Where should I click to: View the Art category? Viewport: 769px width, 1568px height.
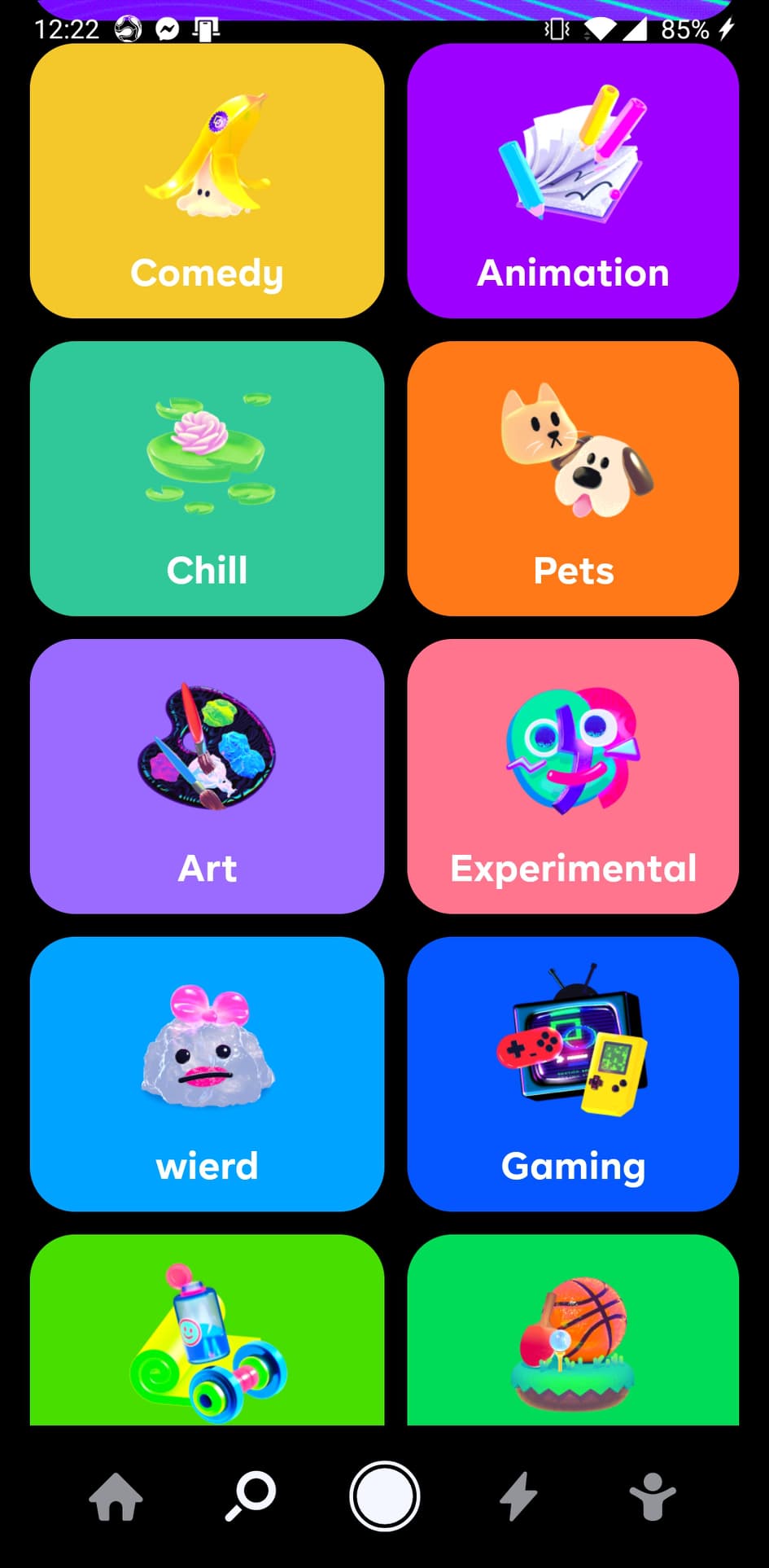(x=207, y=776)
